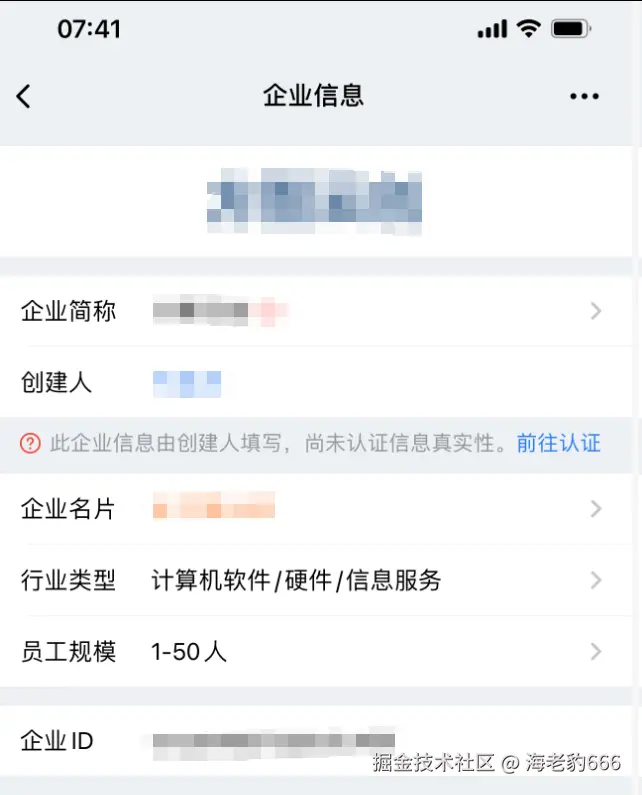Tap the 前往认证 link

(558, 443)
